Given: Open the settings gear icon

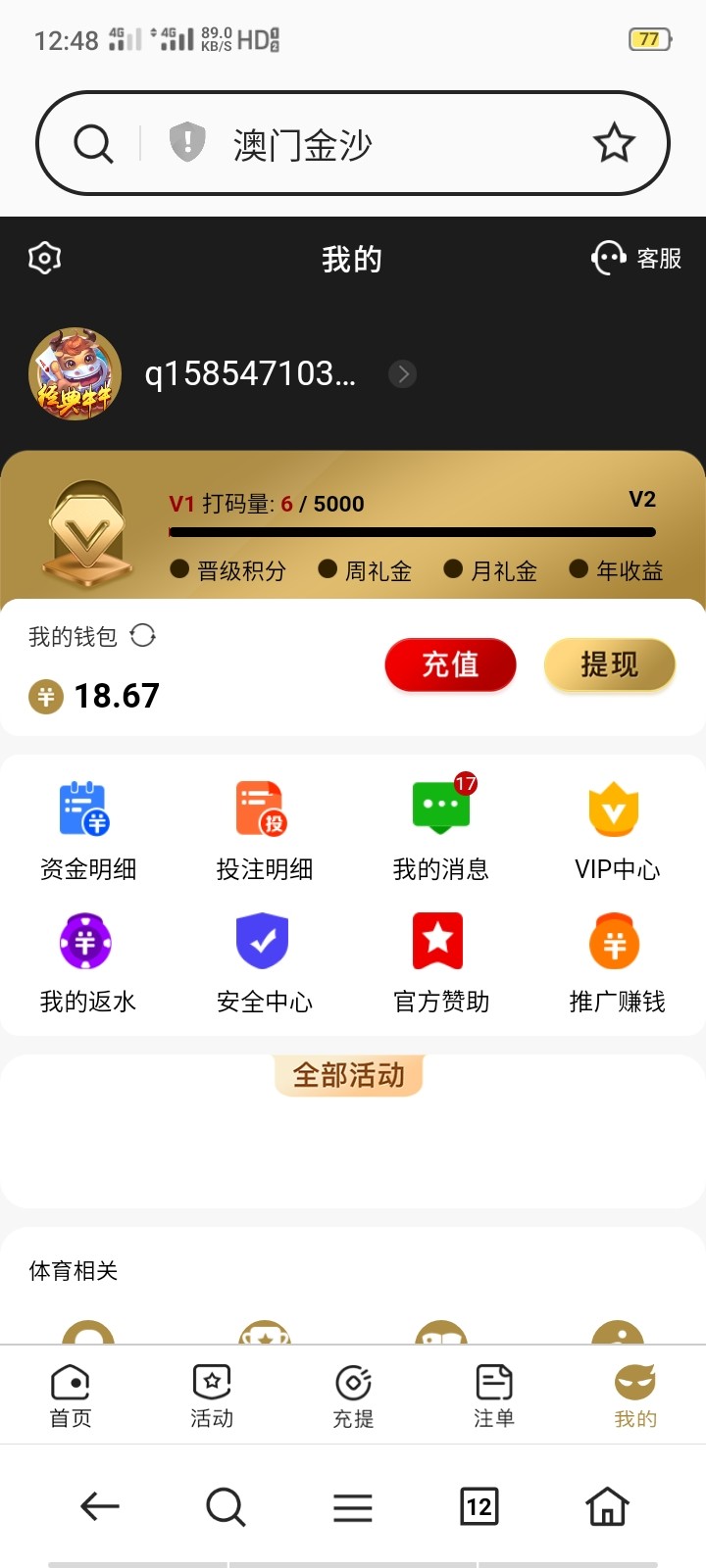Looking at the screenshot, I should [x=45, y=258].
